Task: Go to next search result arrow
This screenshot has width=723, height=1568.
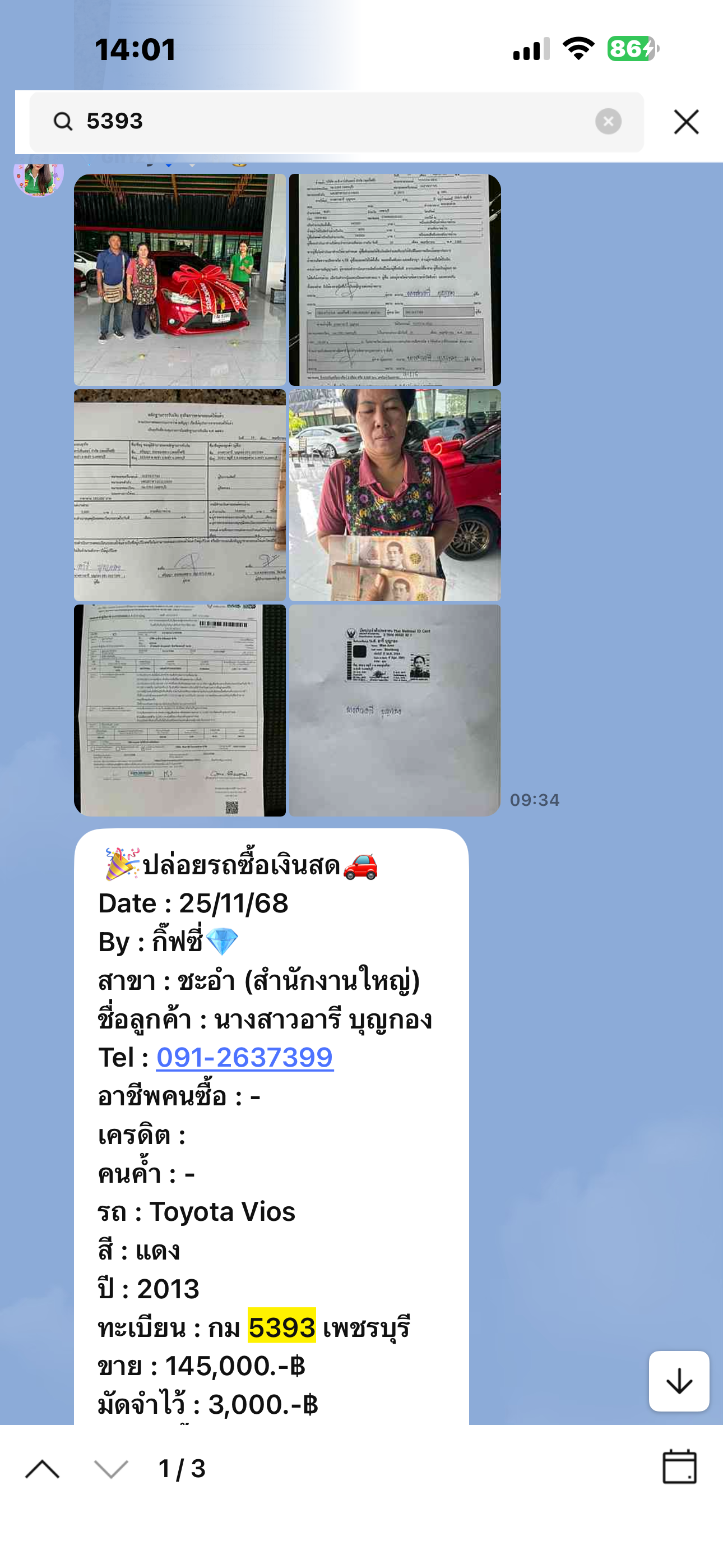Action: [112, 1469]
